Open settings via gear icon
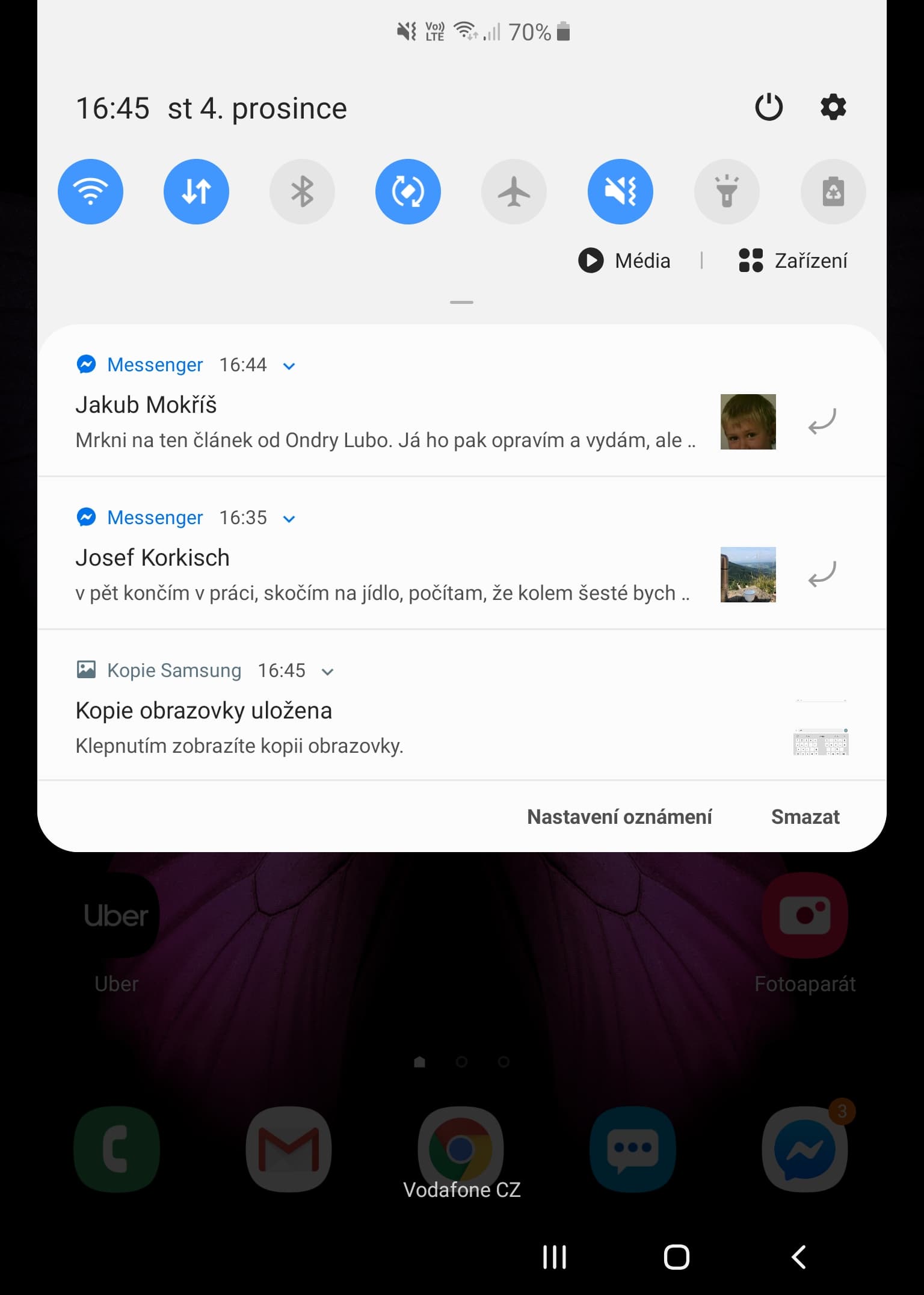Viewport: 924px width, 1295px height. (833, 108)
